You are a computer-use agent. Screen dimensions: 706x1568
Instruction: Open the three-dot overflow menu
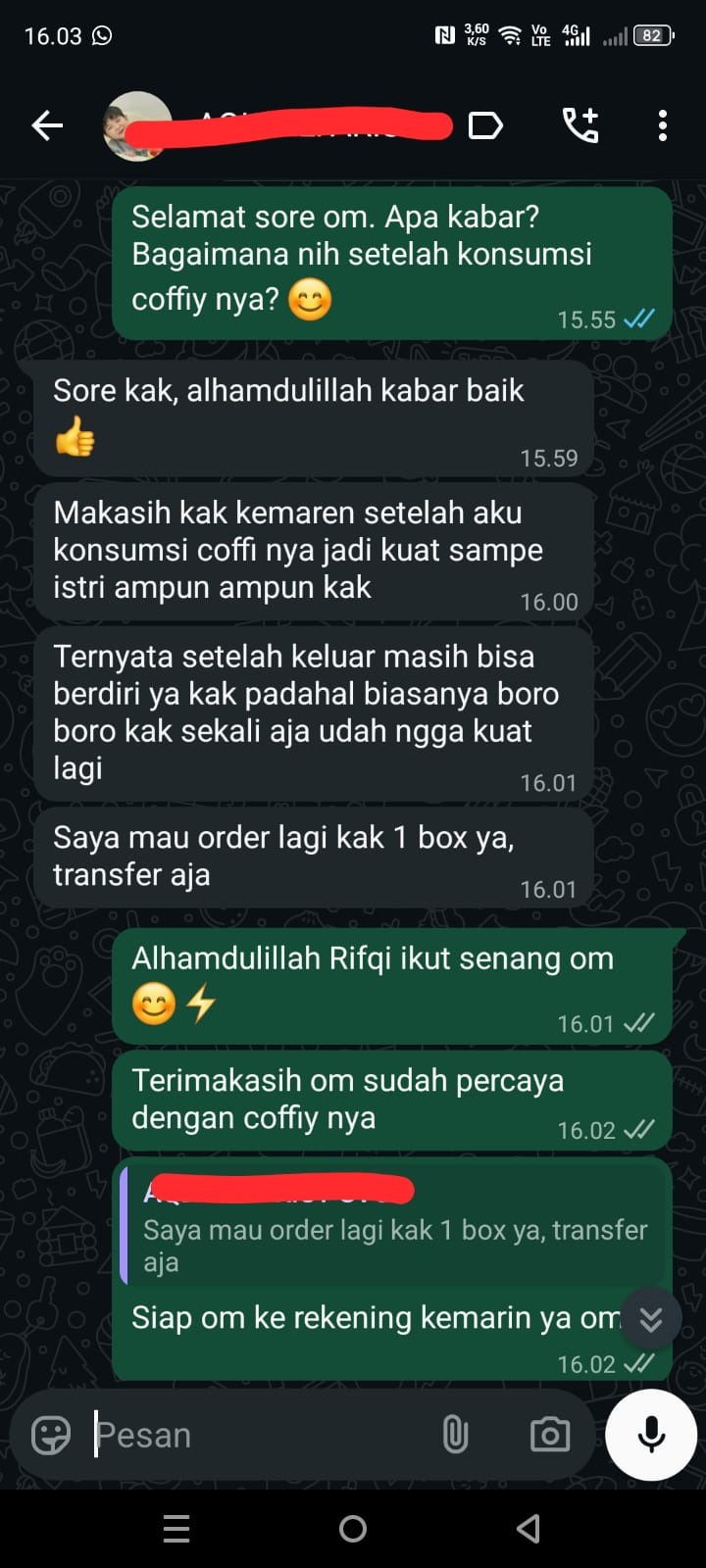click(663, 125)
